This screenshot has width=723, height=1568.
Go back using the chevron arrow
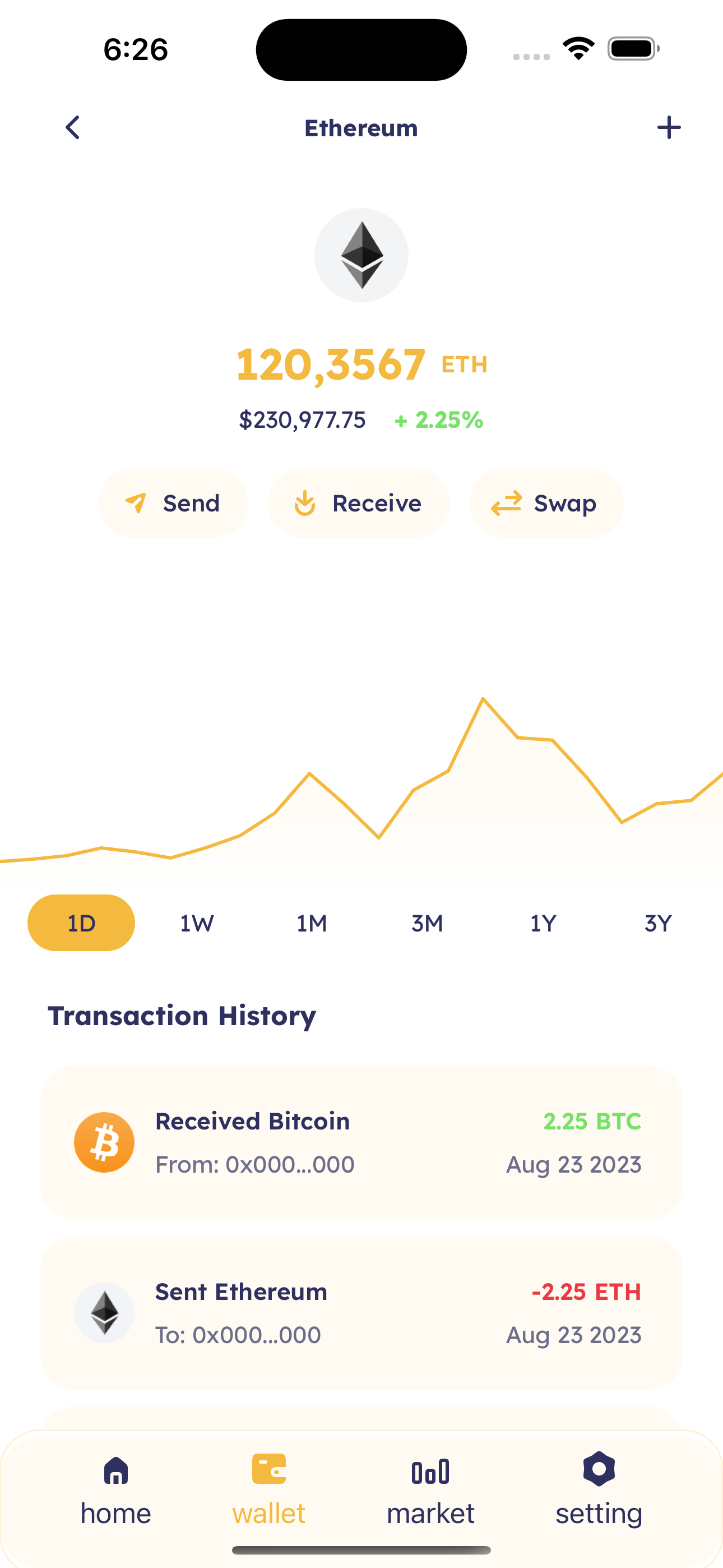tap(72, 127)
